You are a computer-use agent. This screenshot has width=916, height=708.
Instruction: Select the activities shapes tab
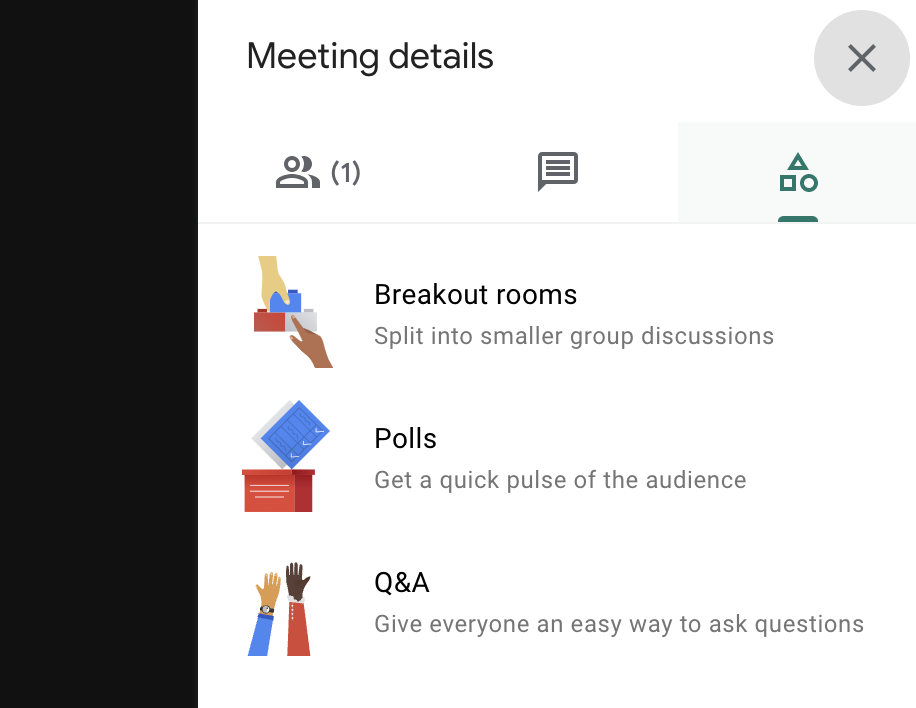pos(797,173)
